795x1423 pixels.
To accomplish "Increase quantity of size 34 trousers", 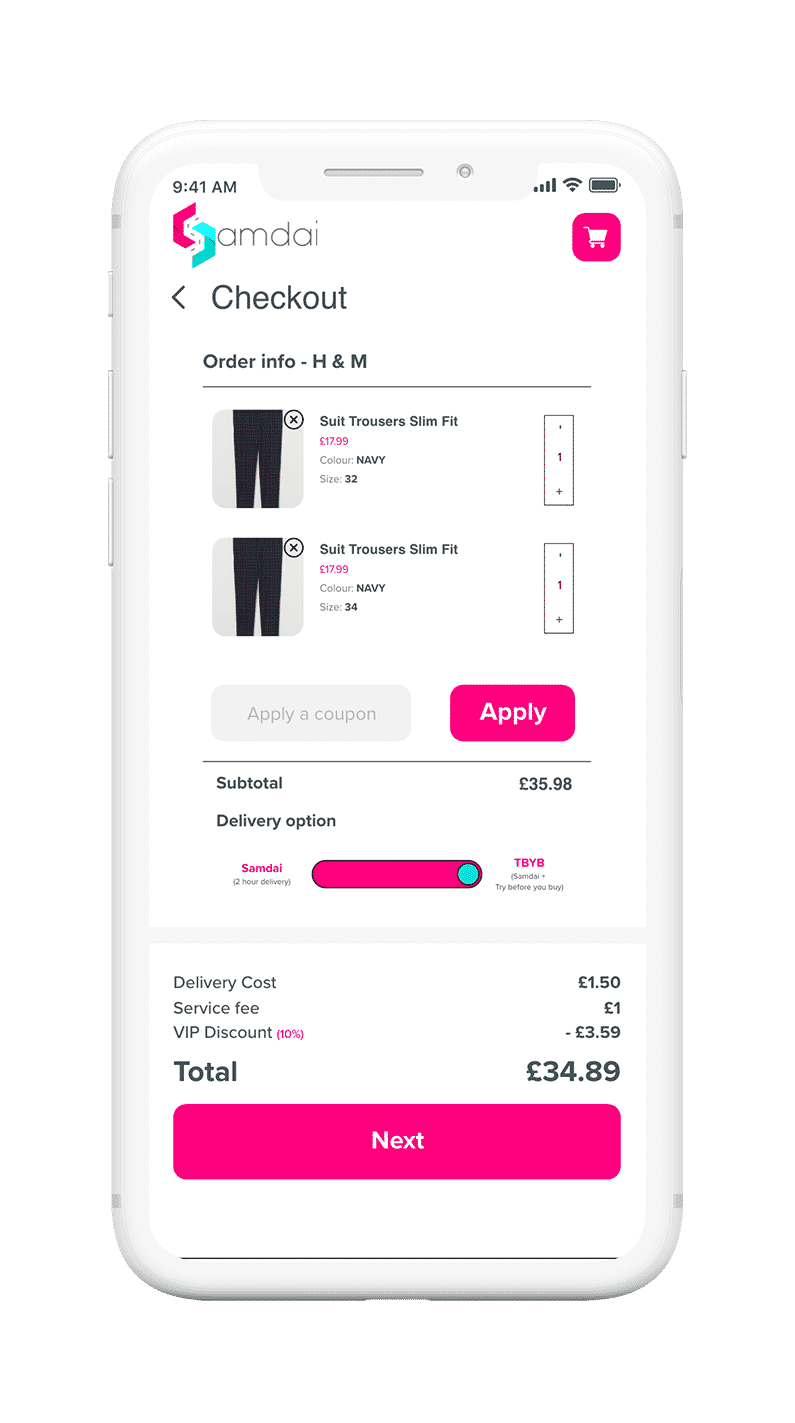I will 559,620.
